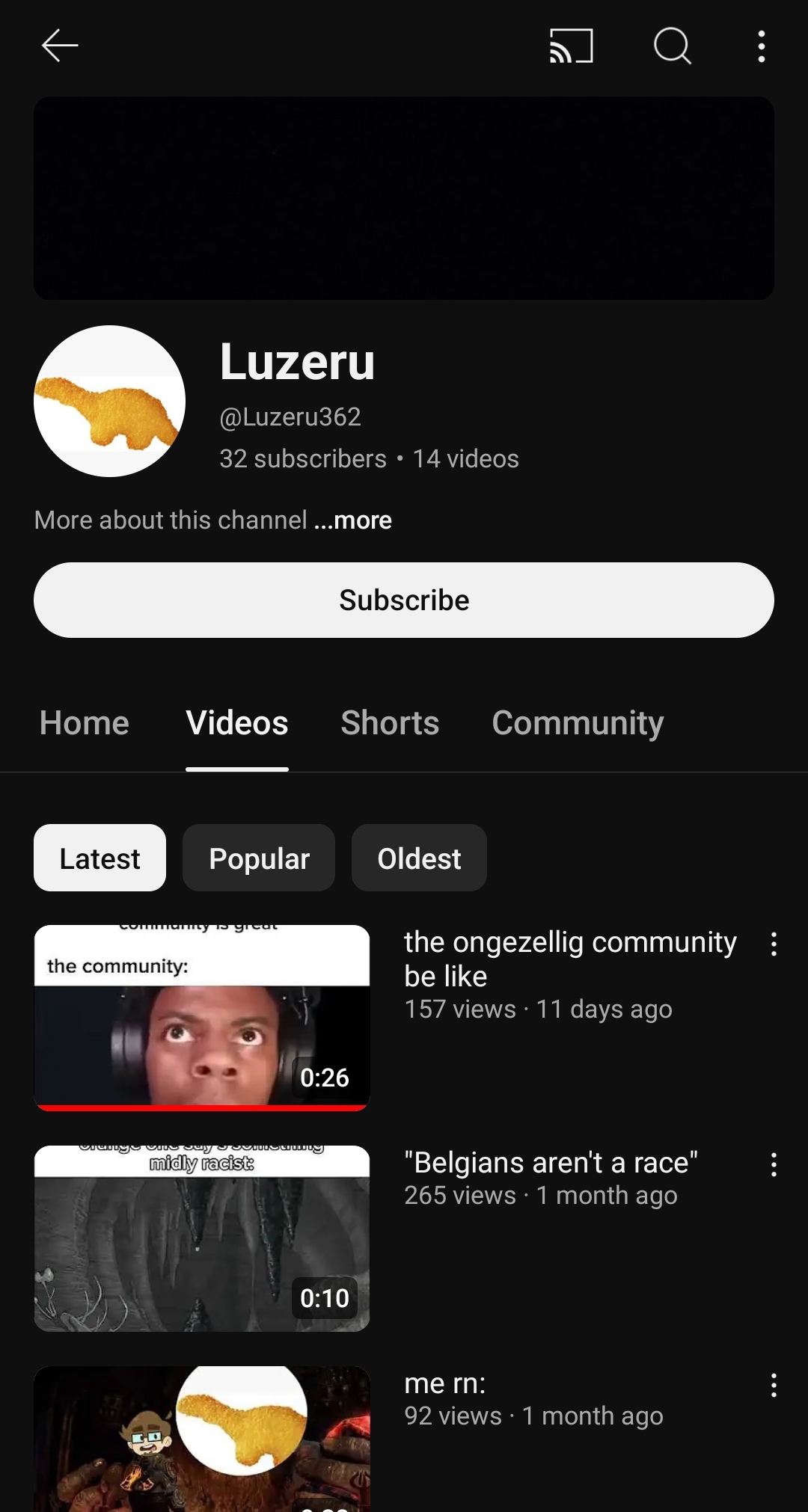Viewport: 808px width, 1512px height.
Task: Subscribe to the Luzeru channel
Action: 404,600
